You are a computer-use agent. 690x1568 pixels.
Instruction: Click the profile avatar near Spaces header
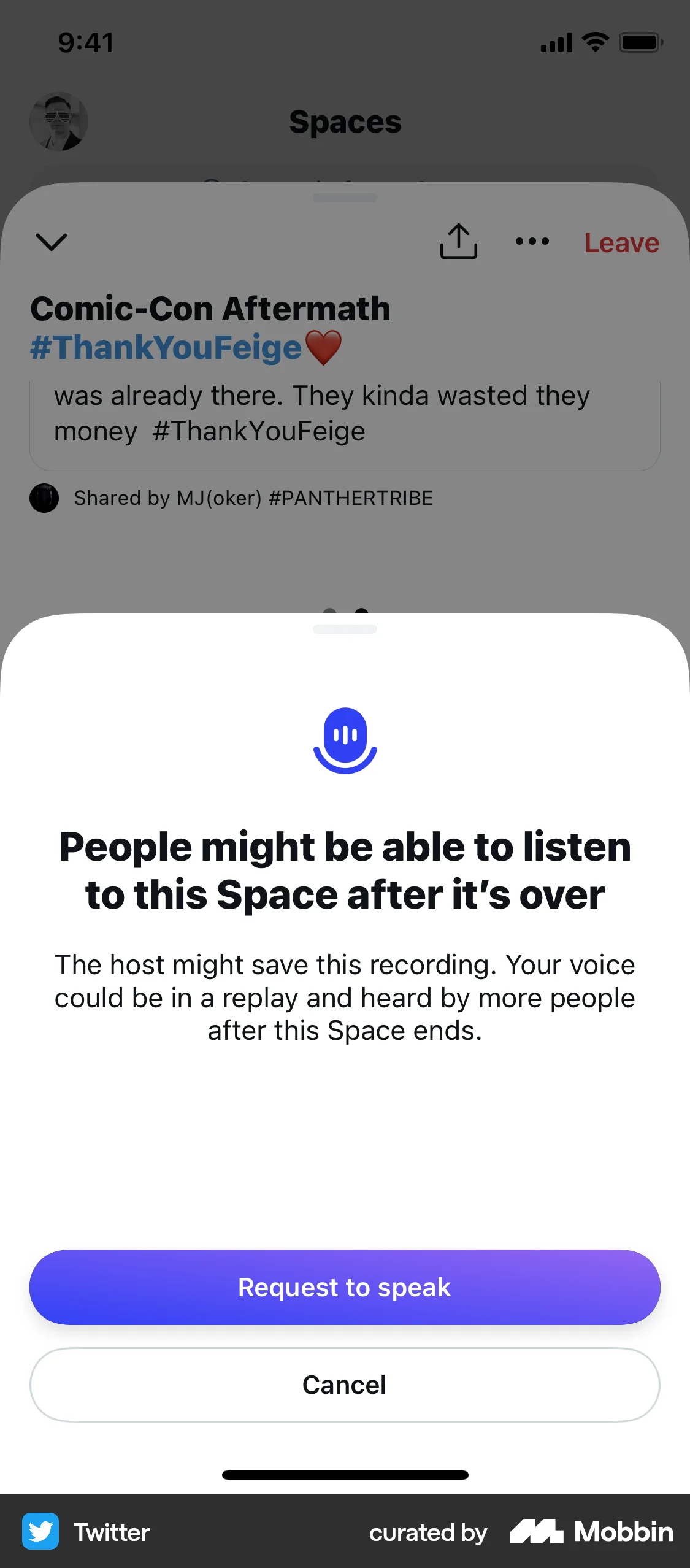coord(59,121)
